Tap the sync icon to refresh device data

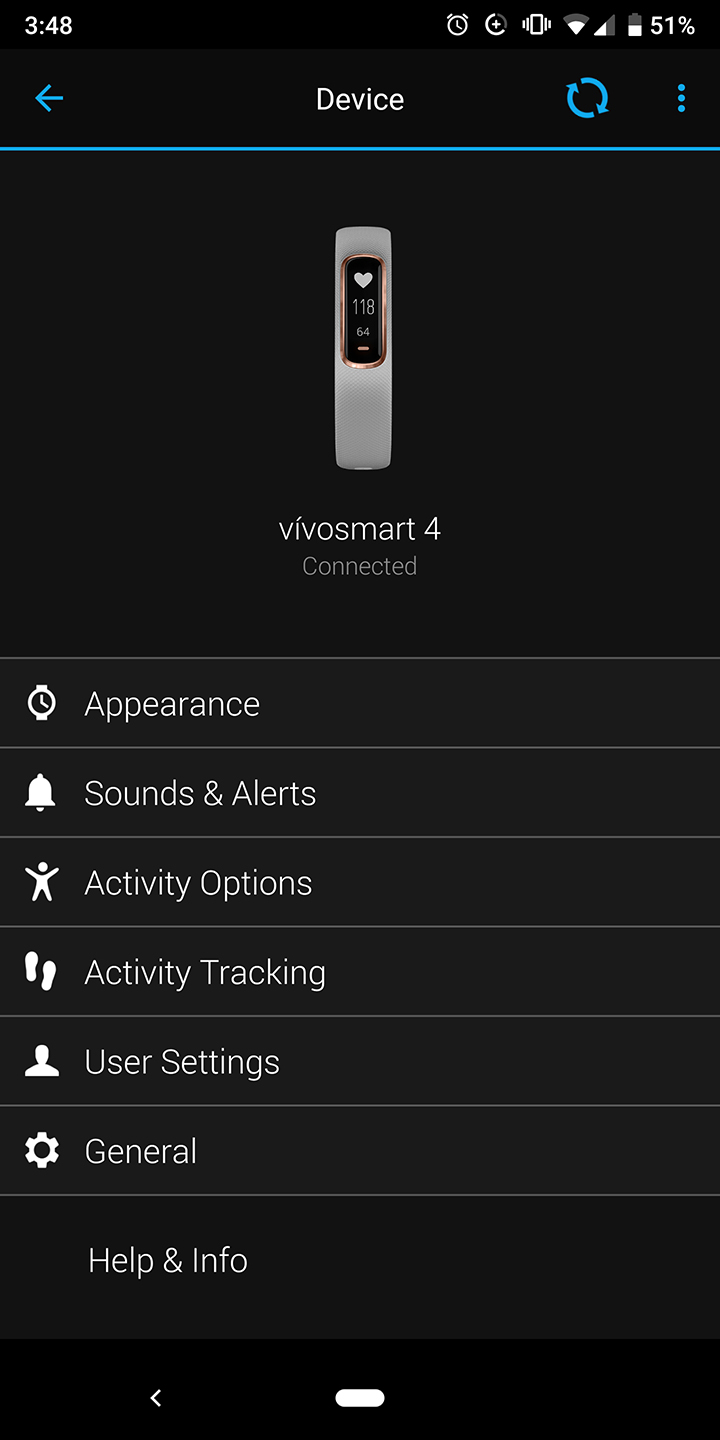pos(588,98)
